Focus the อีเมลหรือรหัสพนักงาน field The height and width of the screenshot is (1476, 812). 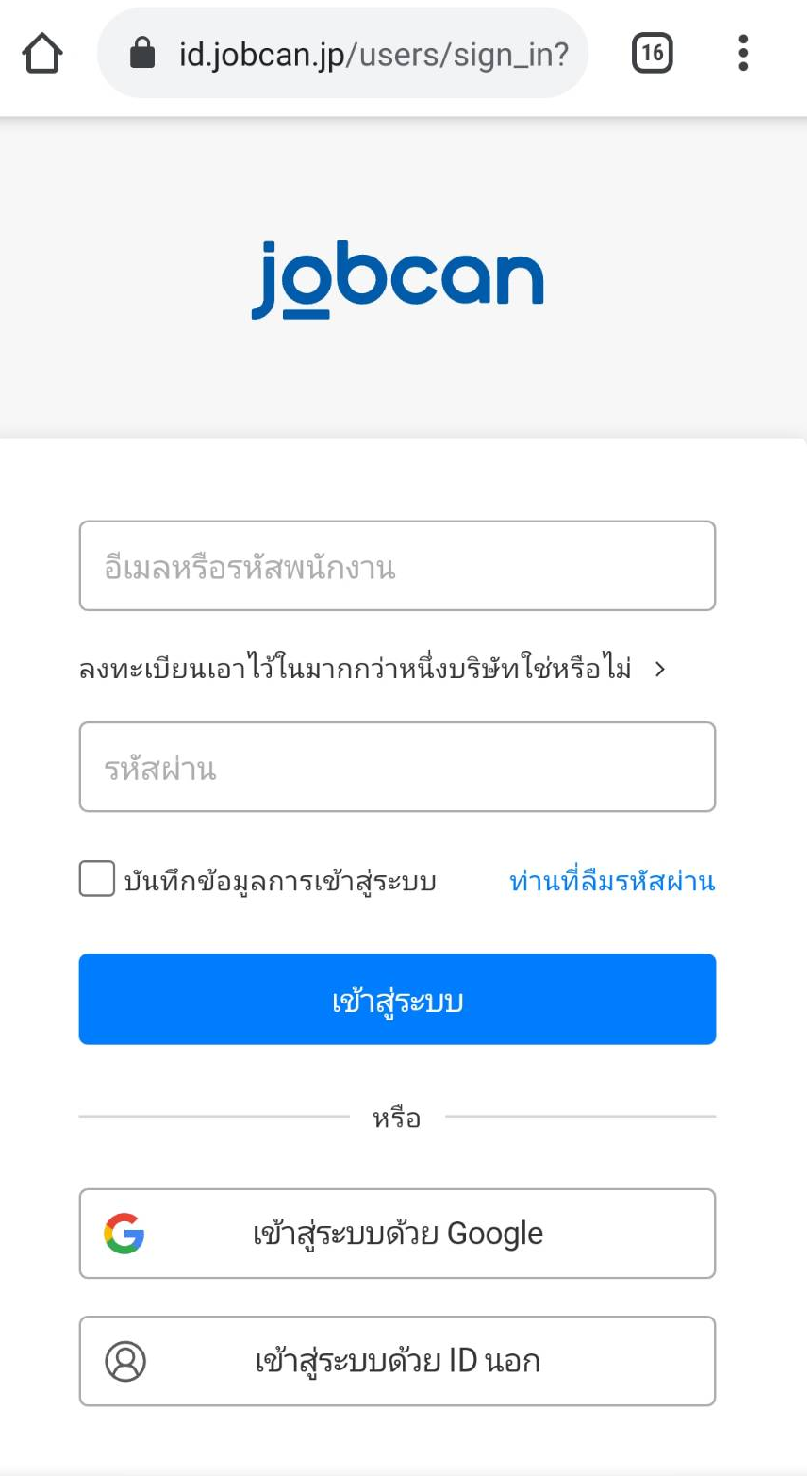(x=397, y=566)
